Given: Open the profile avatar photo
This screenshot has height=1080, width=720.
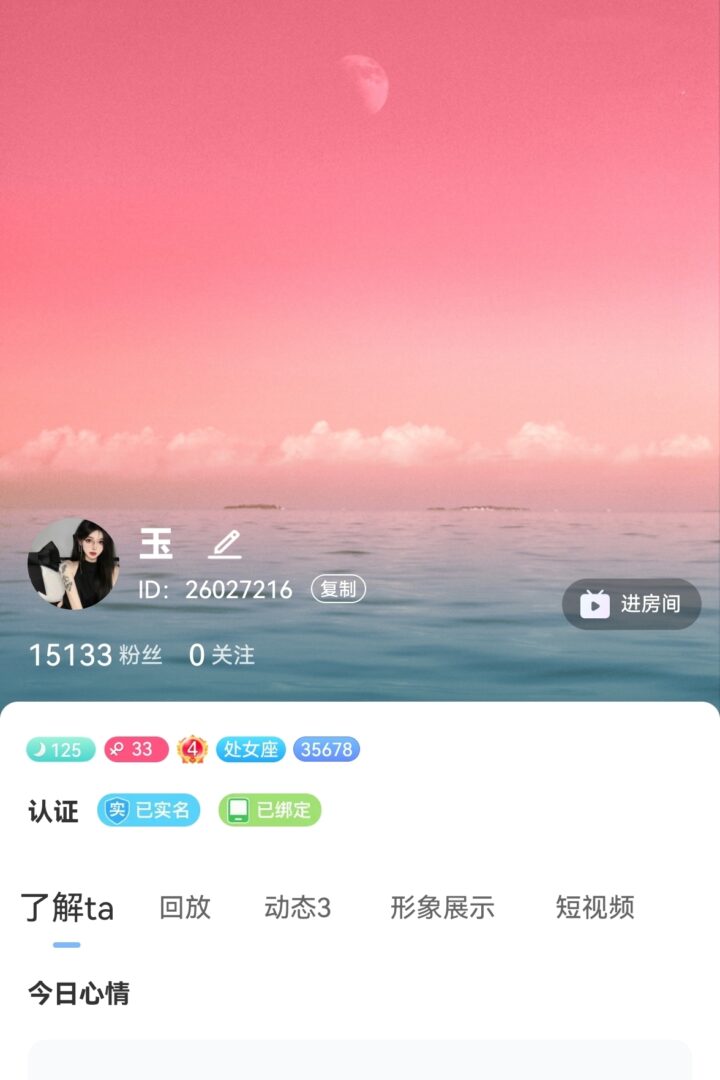Looking at the screenshot, I should (x=72, y=564).
